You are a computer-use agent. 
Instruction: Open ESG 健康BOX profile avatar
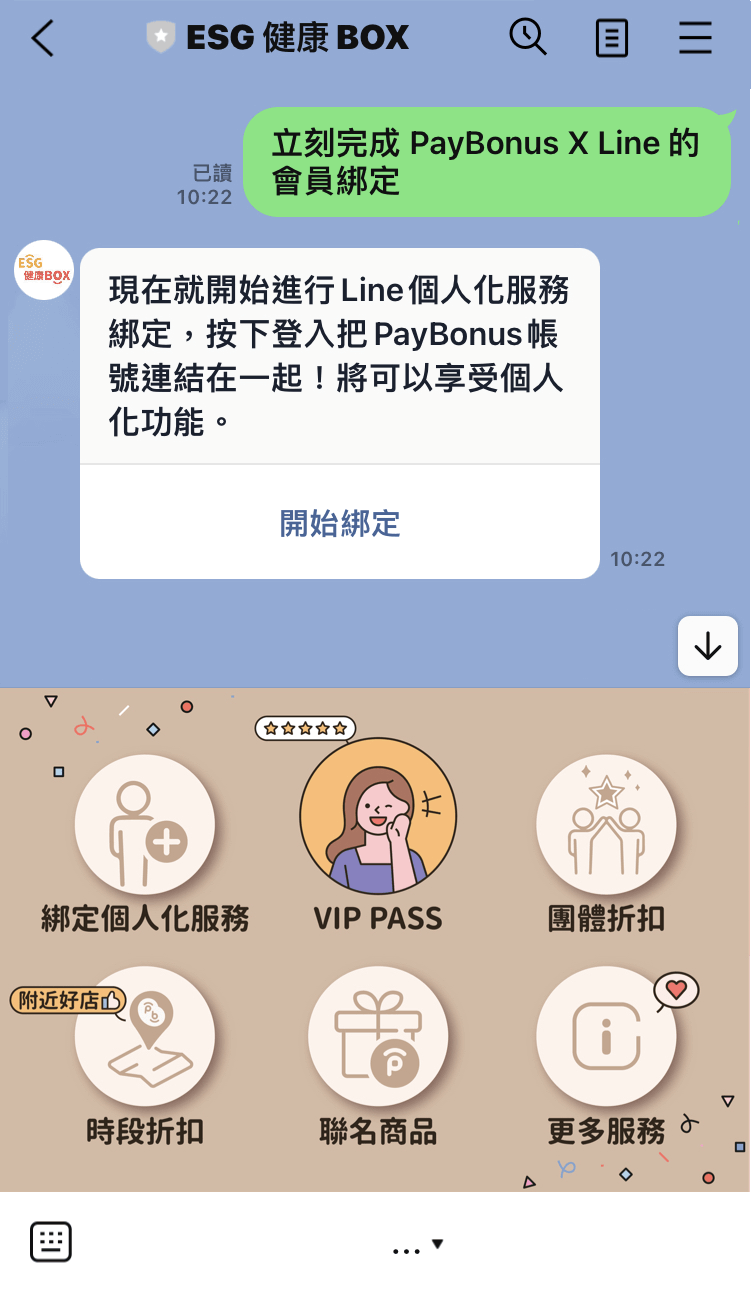(44, 270)
